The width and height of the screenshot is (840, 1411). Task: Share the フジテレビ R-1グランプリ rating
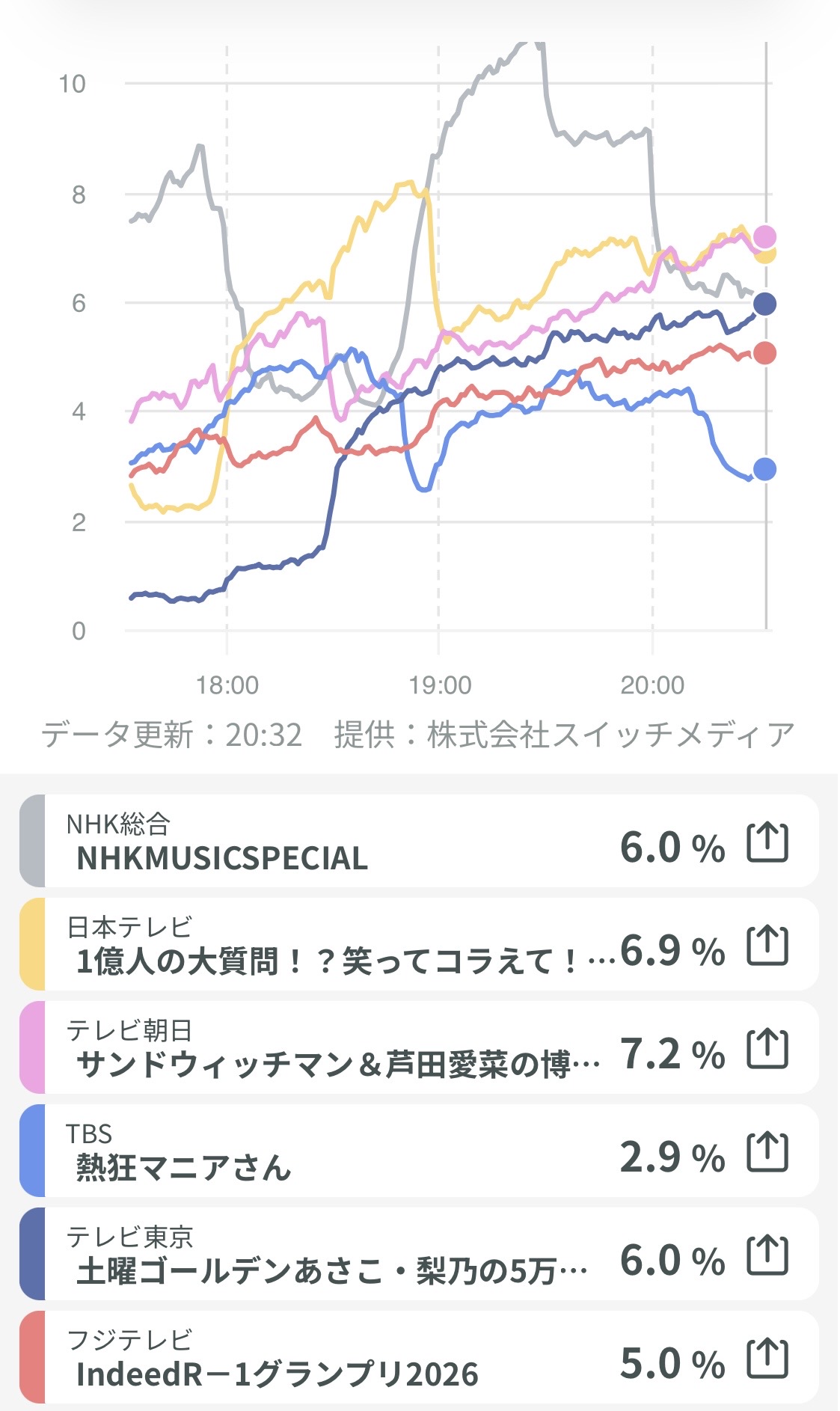[767, 1359]
